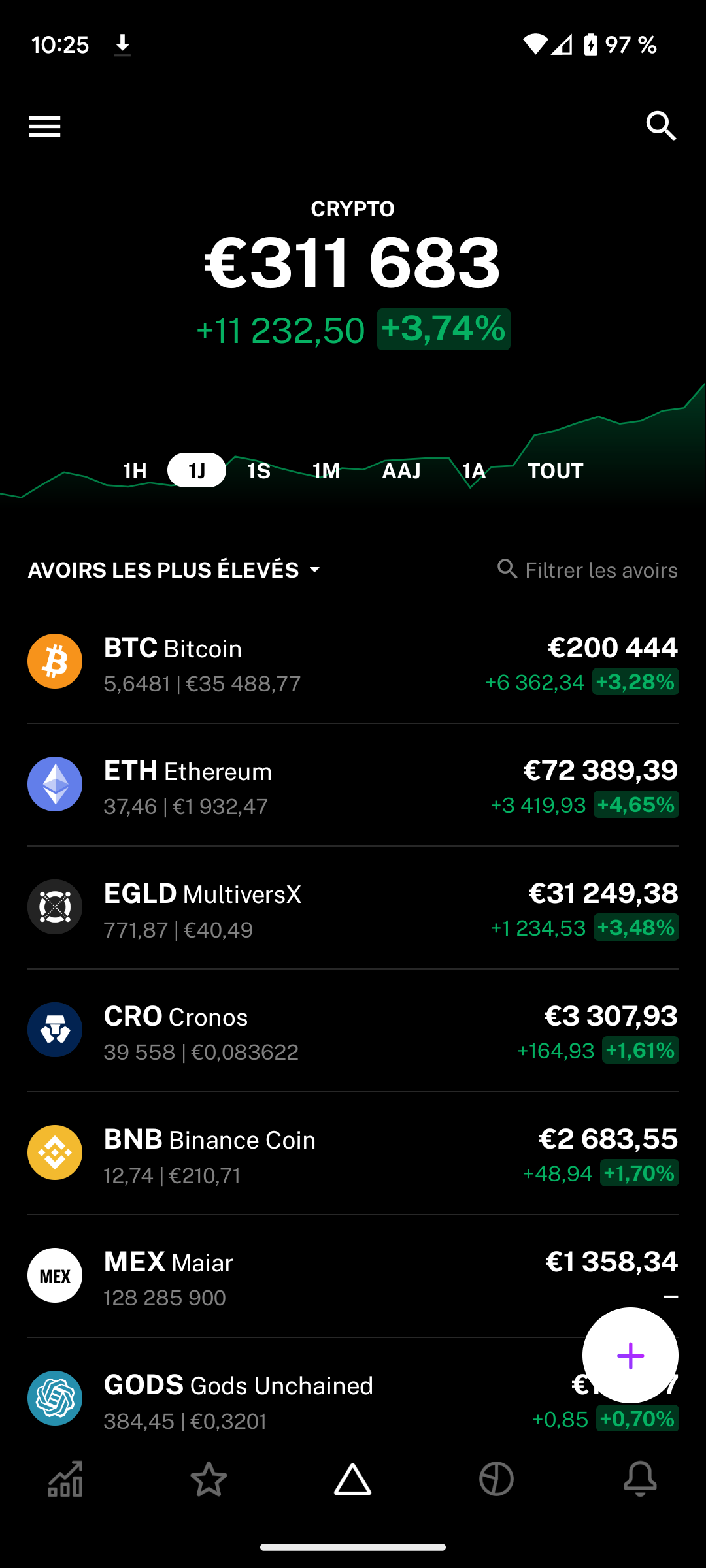The width and height of the screenshot is (706, 1568).
Task: Switch to the favorites star tab
Action: pyautogui.click(x=209, y=1479)
